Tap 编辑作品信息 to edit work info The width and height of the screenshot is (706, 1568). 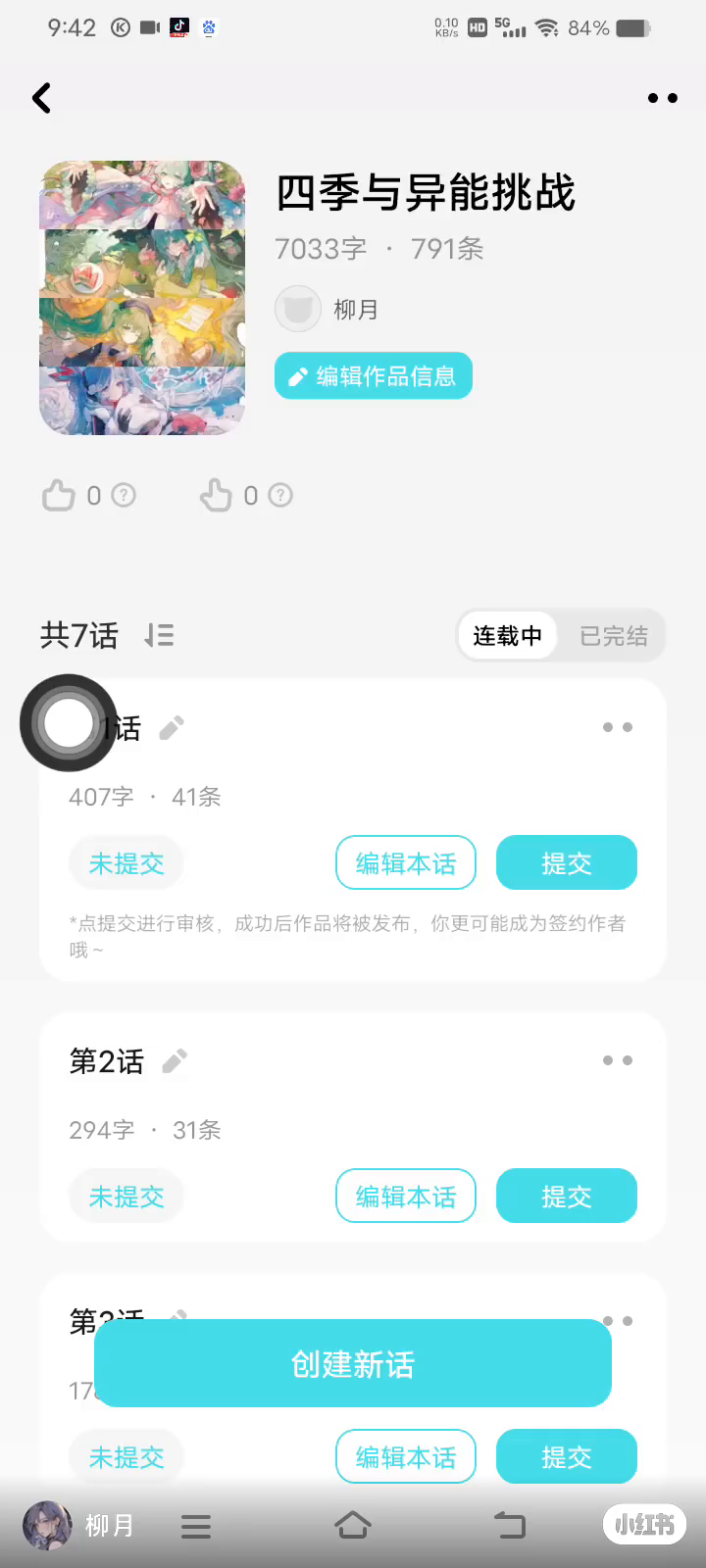[374, 376]
